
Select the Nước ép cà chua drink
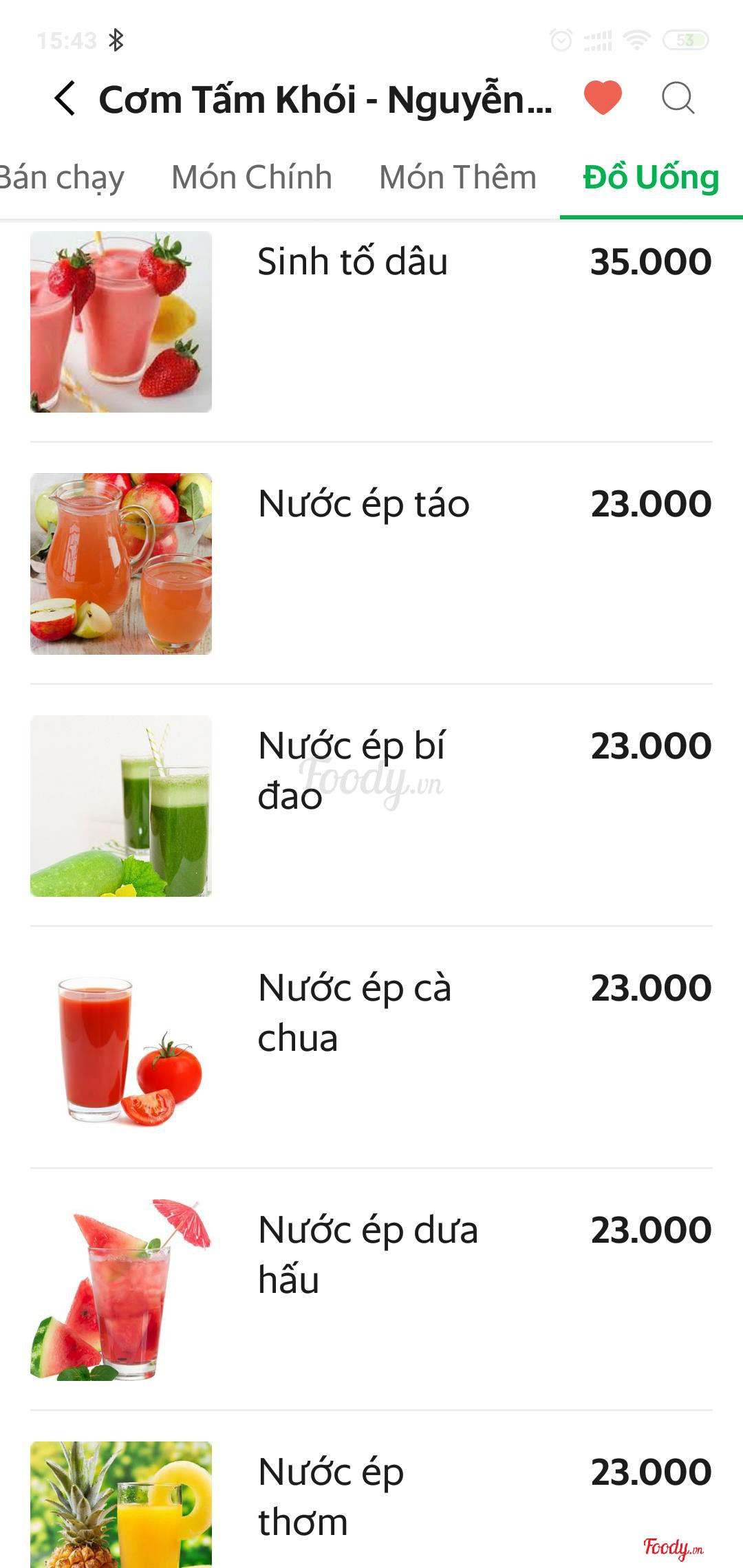coord(354,1012)
